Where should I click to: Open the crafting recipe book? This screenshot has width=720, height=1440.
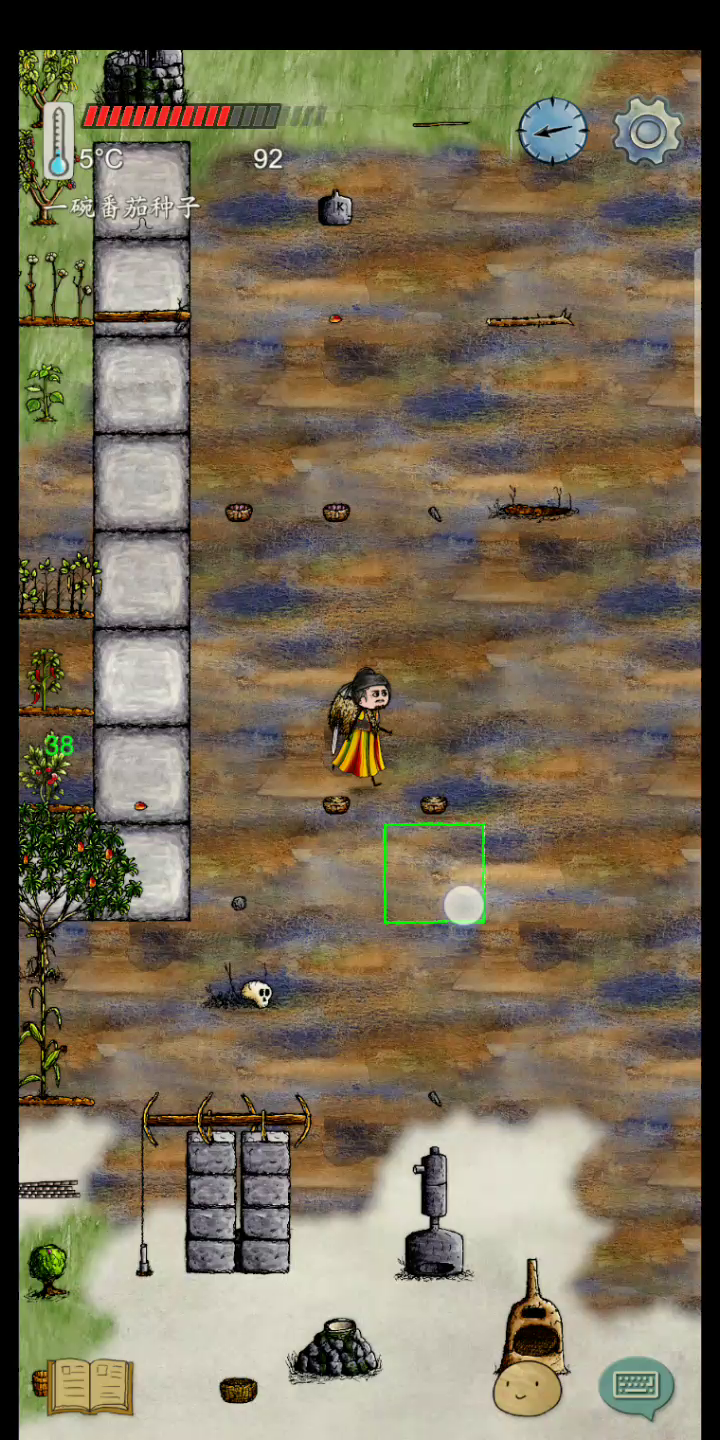click(89, 1386)
